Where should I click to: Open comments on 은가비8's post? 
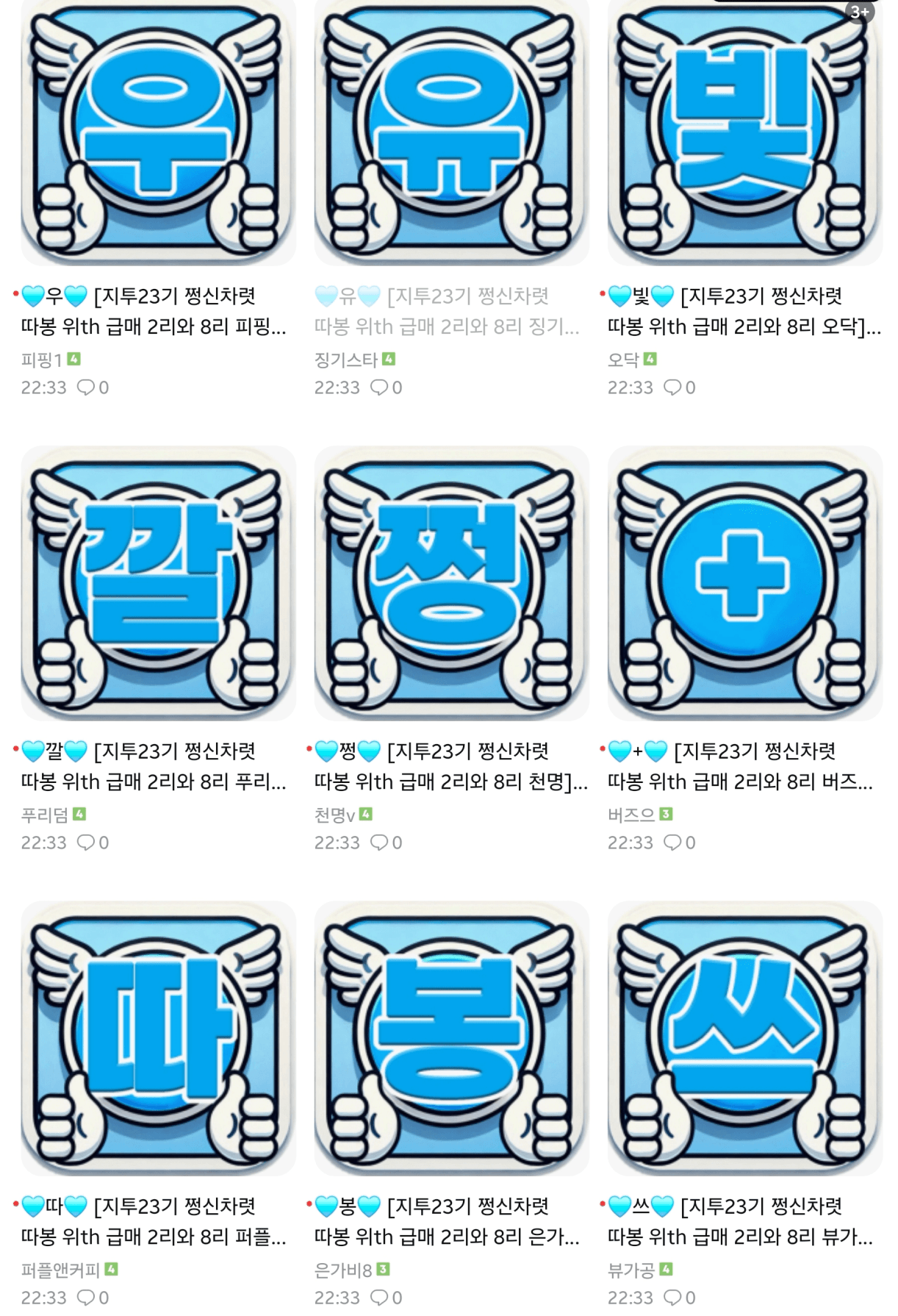pyautogui.click(x=387, y=1298)
